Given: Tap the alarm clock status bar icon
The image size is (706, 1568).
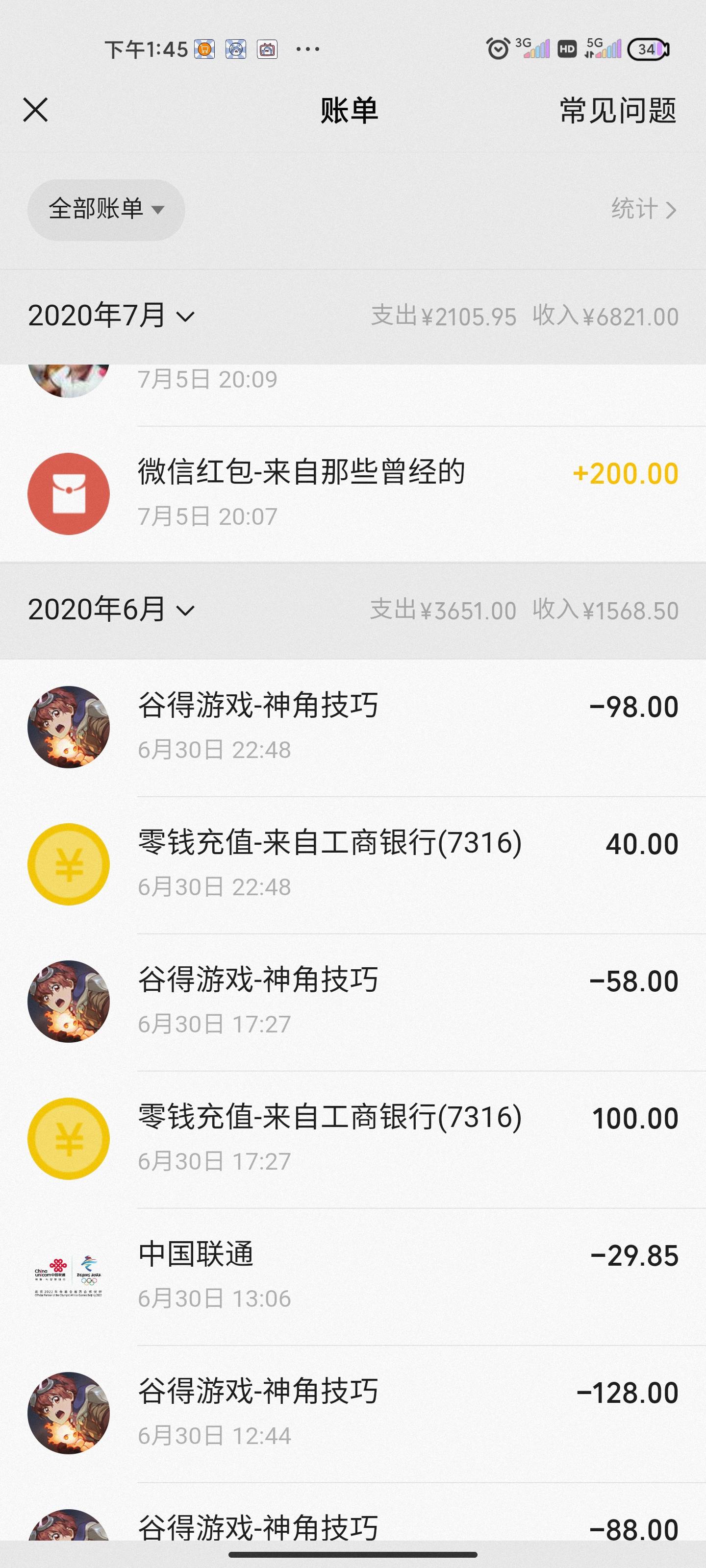Looking at the screenshot, I should pos(497,49).
